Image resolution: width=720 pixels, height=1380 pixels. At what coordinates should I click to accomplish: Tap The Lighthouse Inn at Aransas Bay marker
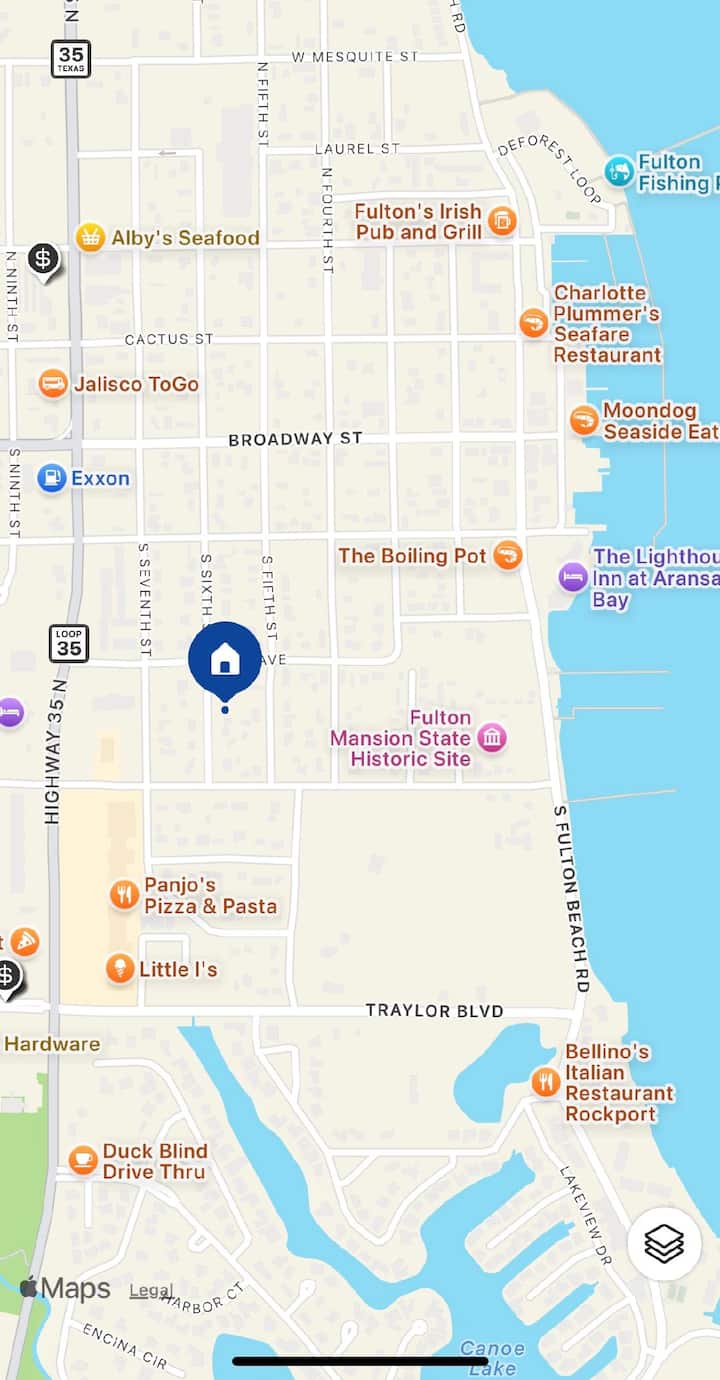click(573, 577)
